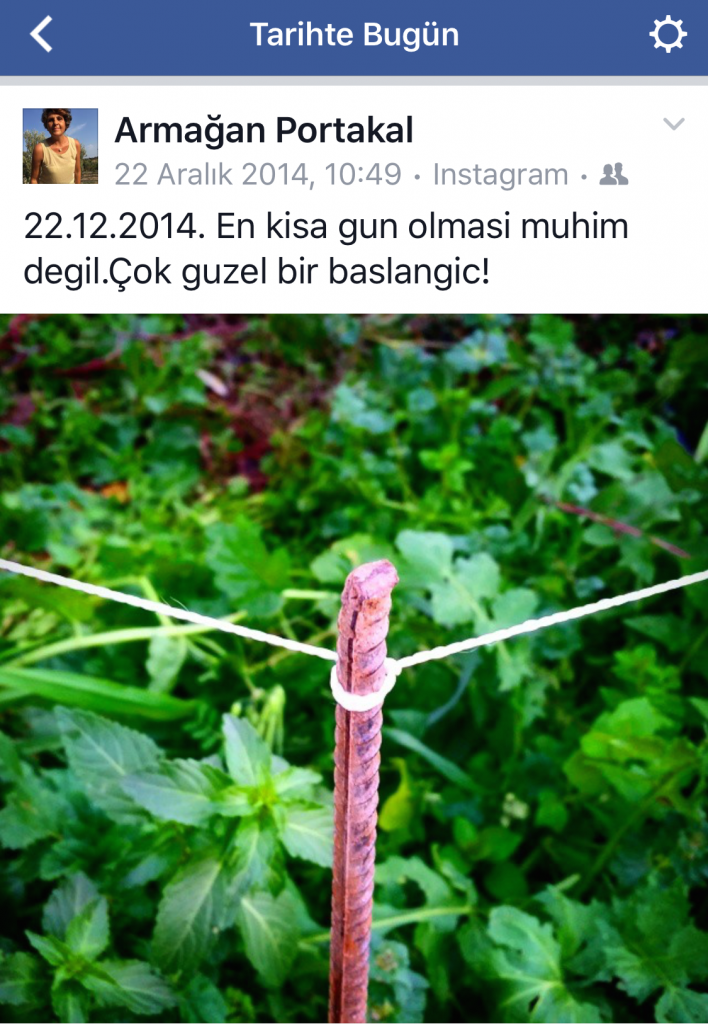
Task: Open the Instagram source link
Action: point(500,175)
